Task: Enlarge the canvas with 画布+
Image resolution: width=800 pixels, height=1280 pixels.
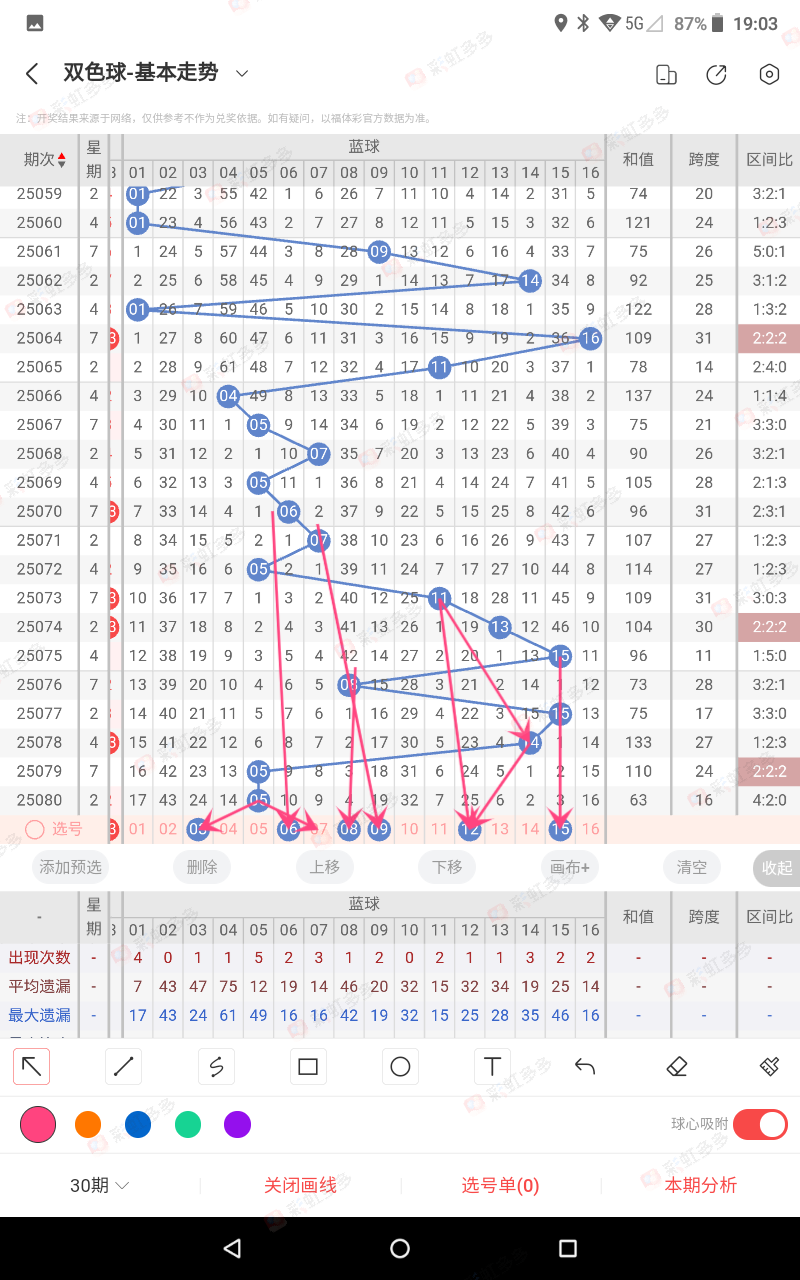Action: click(570, 867)
